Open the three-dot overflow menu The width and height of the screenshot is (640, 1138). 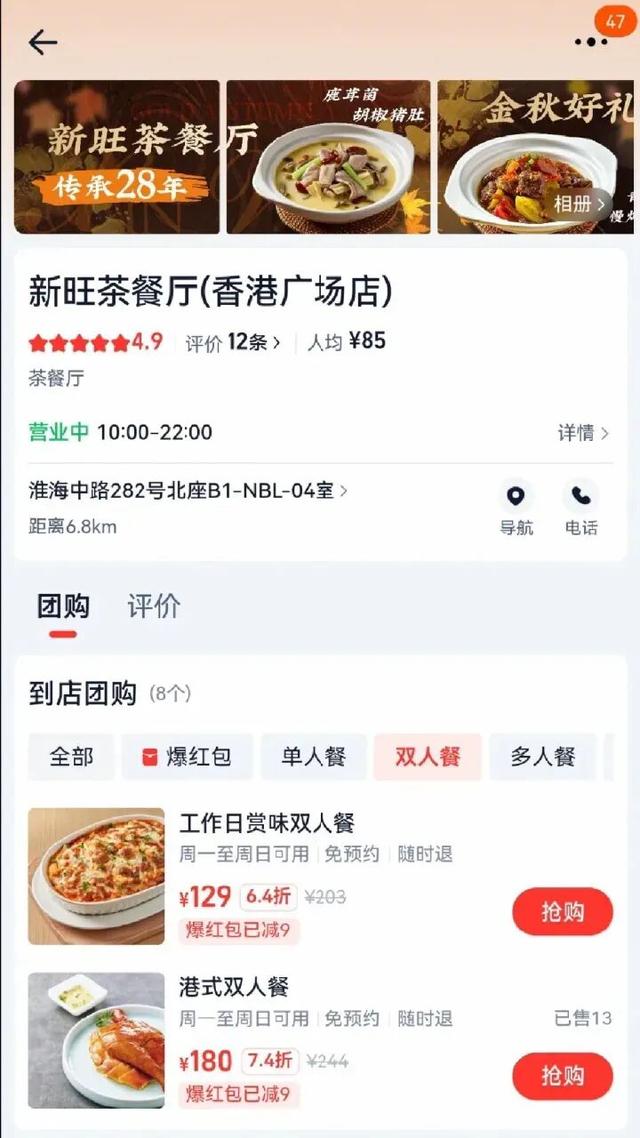(591, 42)
